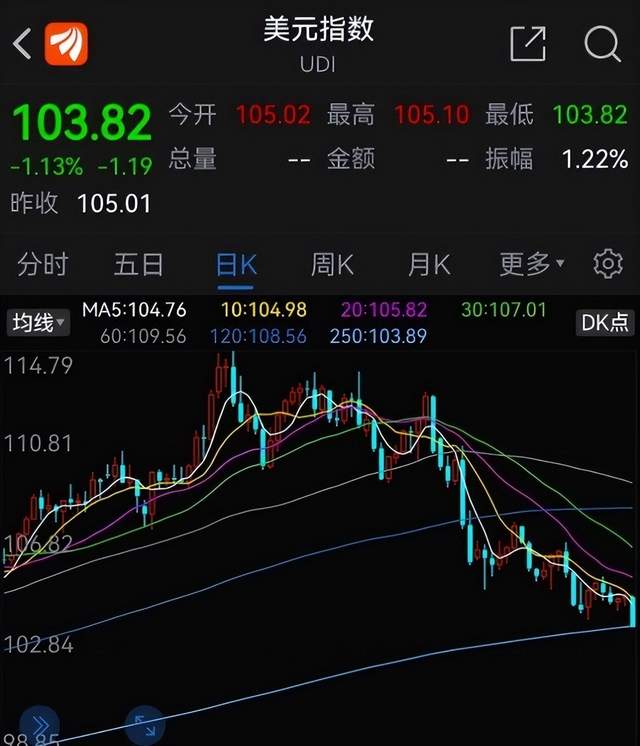Open chart settings gear icon
Screen dimensions: 640x746
tap(608, 264)
